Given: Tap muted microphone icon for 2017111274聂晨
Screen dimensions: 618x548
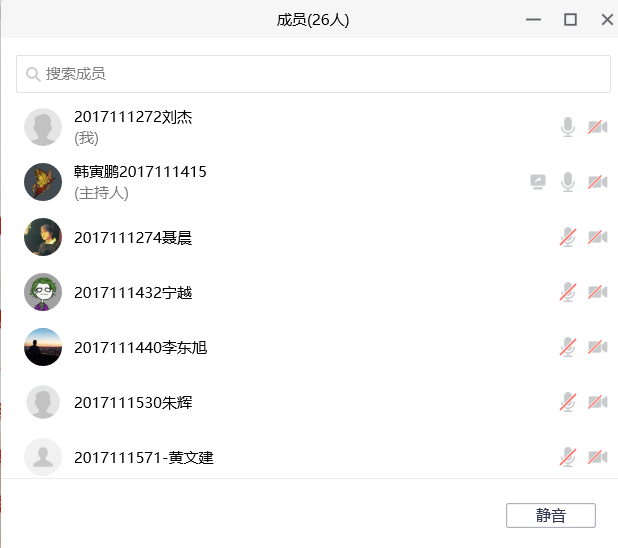Looking at the screenshot, I should (568, 237).
